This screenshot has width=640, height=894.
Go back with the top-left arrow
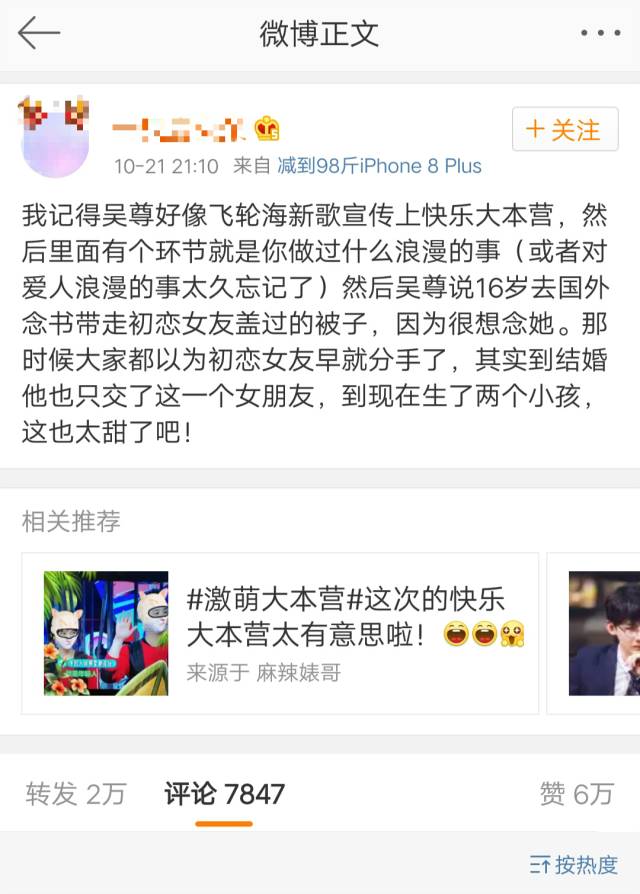[39, 33]
